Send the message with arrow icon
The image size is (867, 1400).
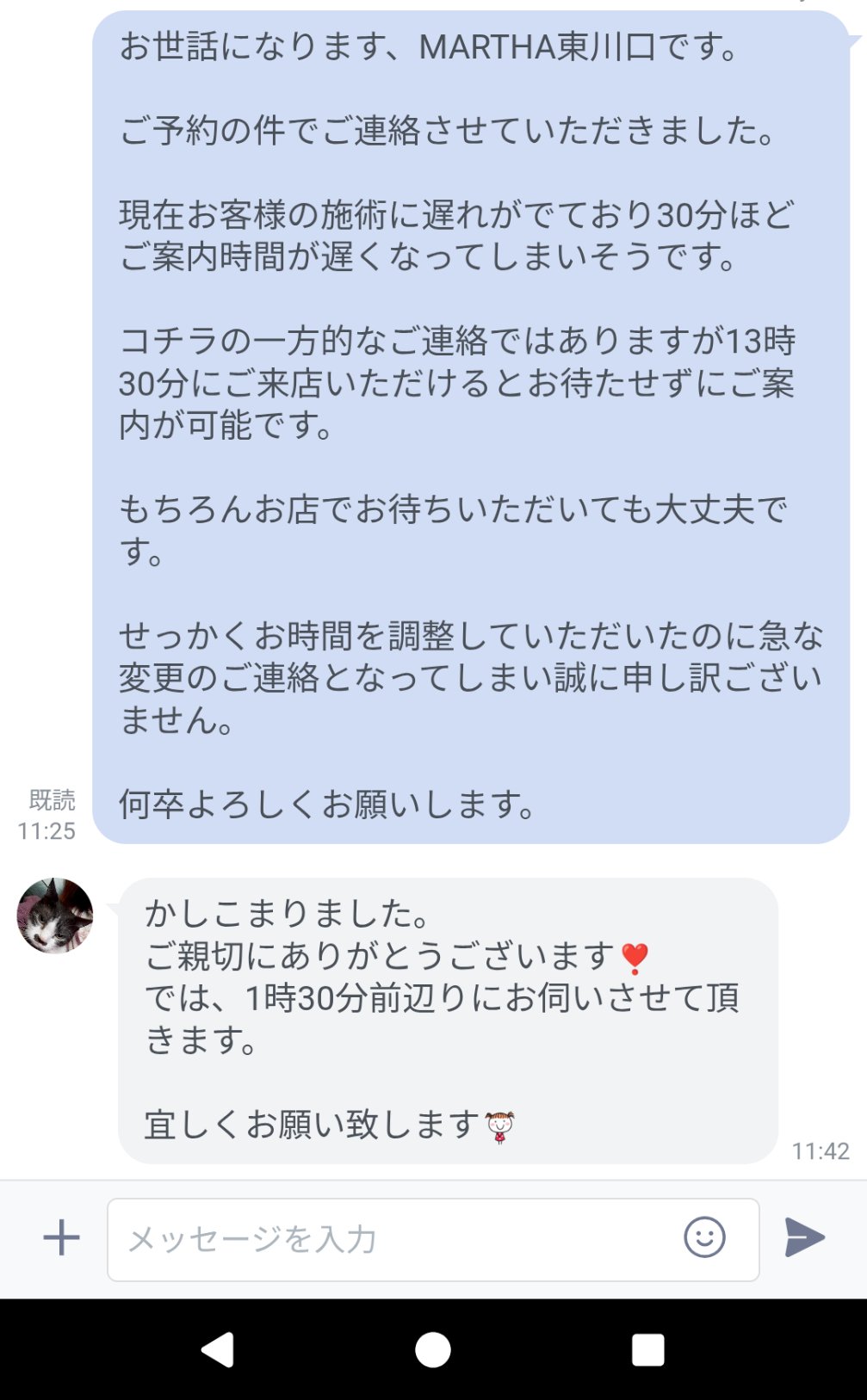click(x=804, y=1238)
